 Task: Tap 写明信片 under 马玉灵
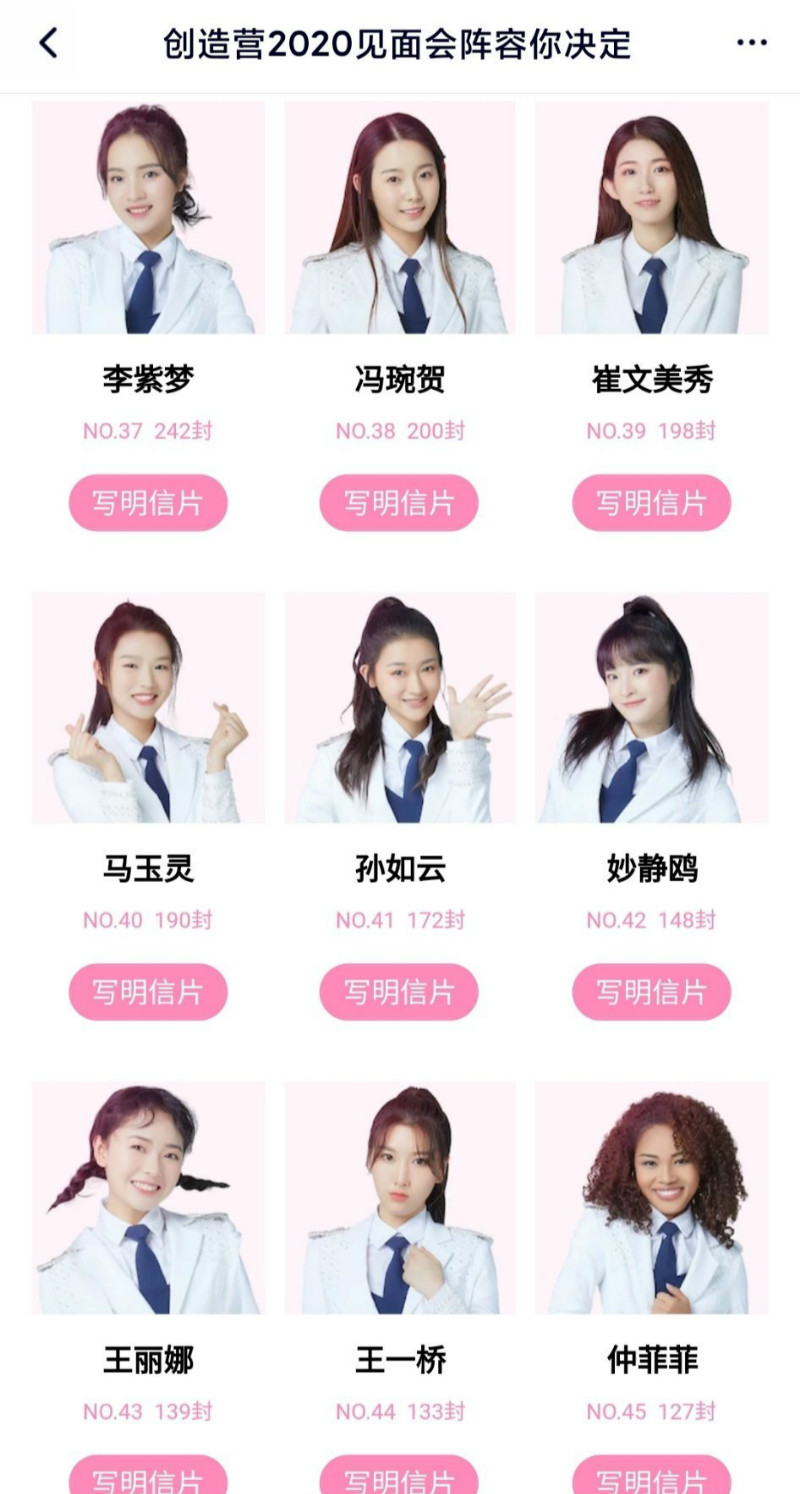coord(148,992)
